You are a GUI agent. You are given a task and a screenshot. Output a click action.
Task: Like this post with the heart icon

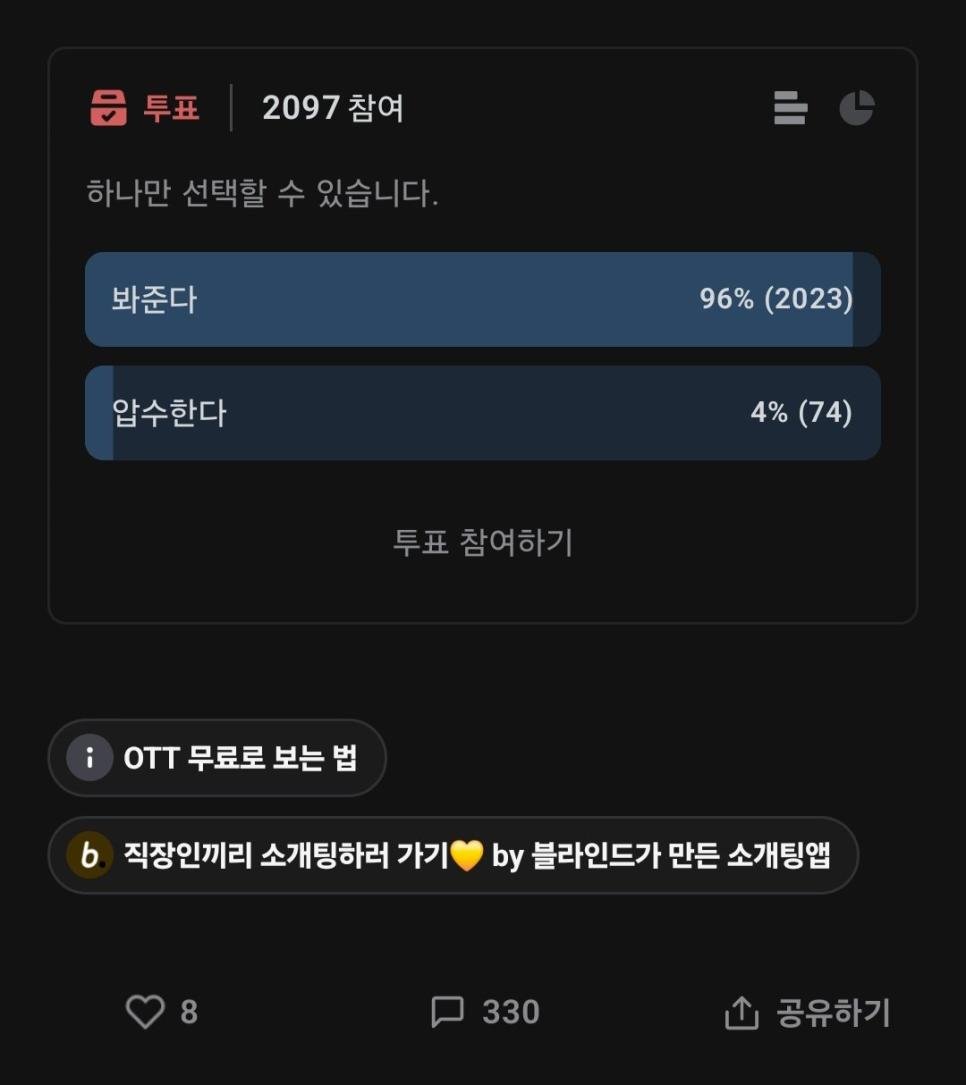pyautogui.click(x=145, y=1012)
